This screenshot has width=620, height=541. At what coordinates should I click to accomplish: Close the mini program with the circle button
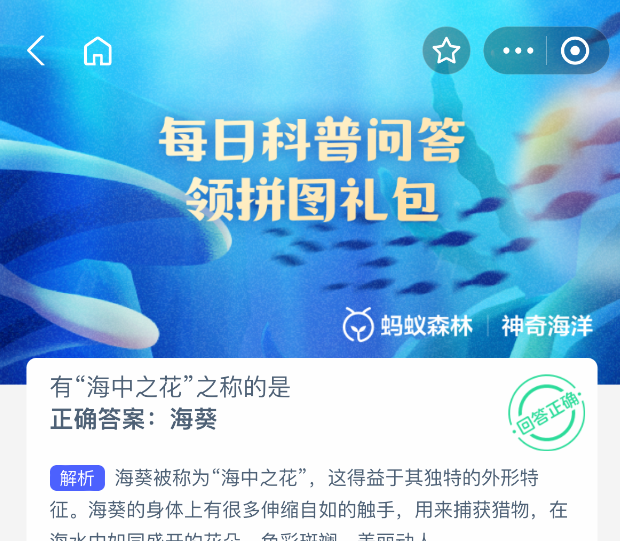(576, 51)
